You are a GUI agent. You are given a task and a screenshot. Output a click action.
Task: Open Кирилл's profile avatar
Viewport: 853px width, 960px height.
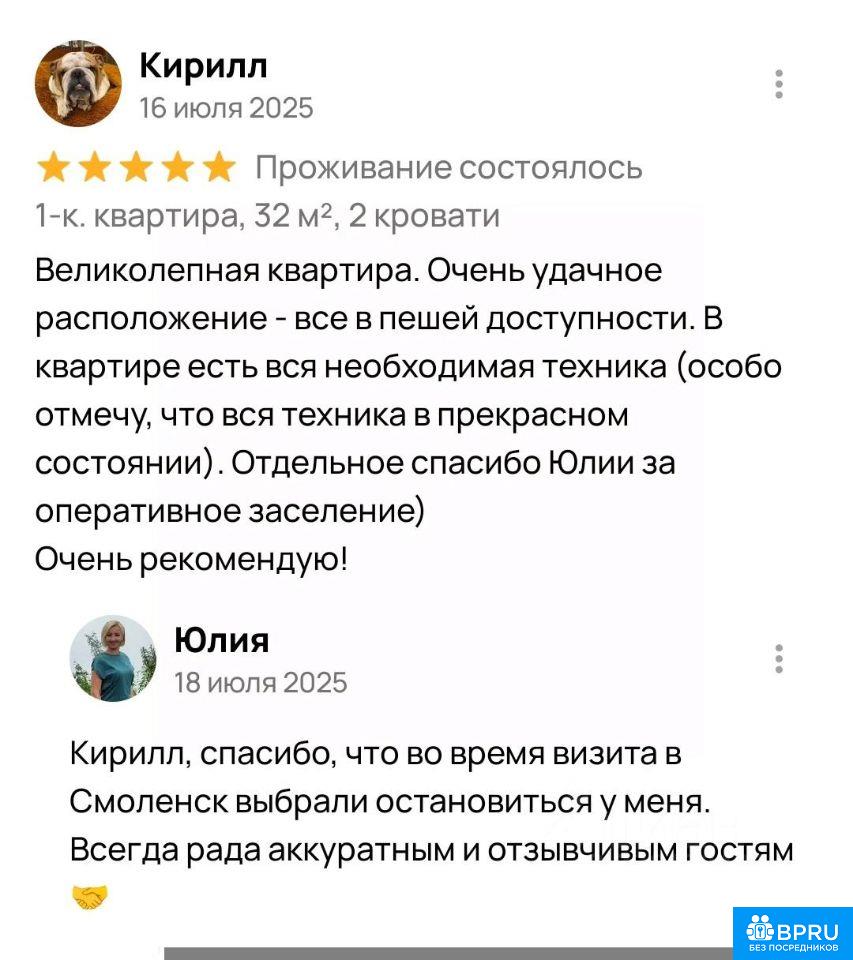click(78, 84)
